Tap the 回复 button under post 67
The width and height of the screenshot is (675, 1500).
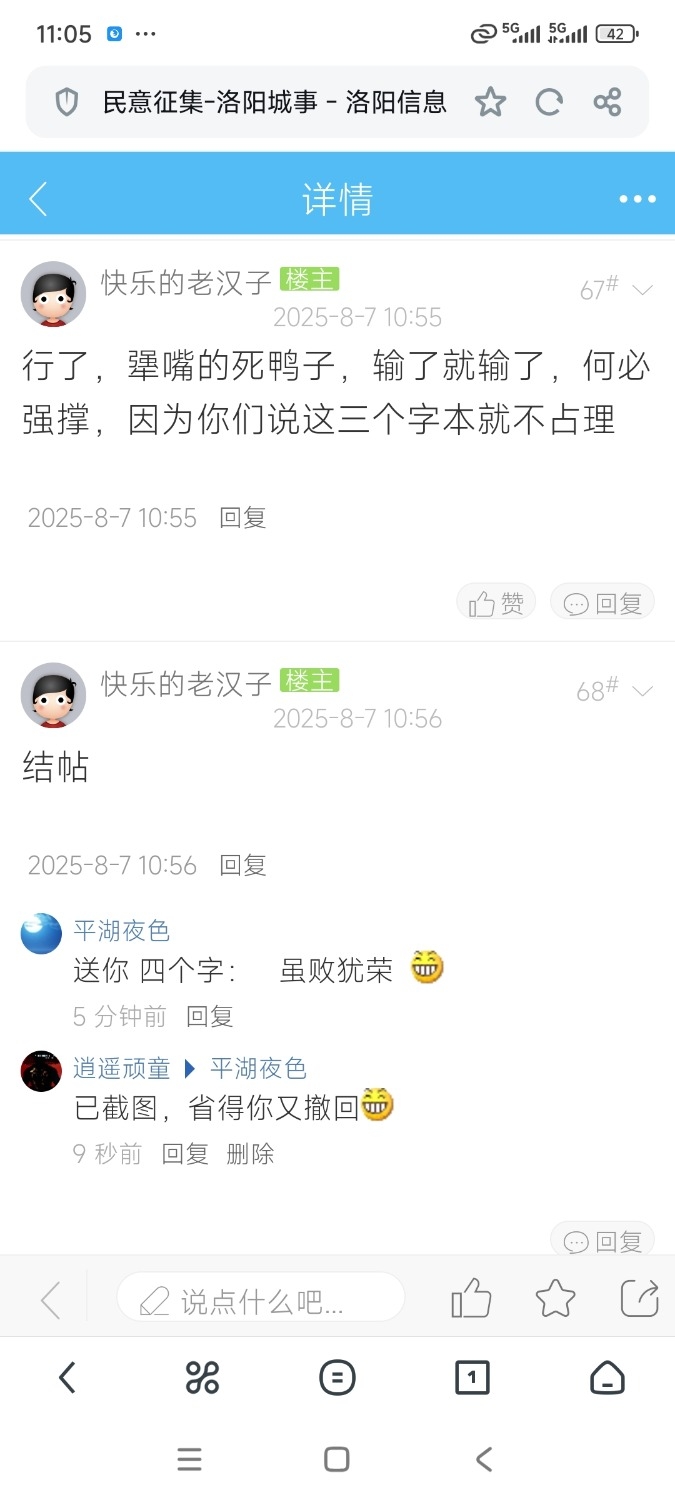[x=603, y=603]
